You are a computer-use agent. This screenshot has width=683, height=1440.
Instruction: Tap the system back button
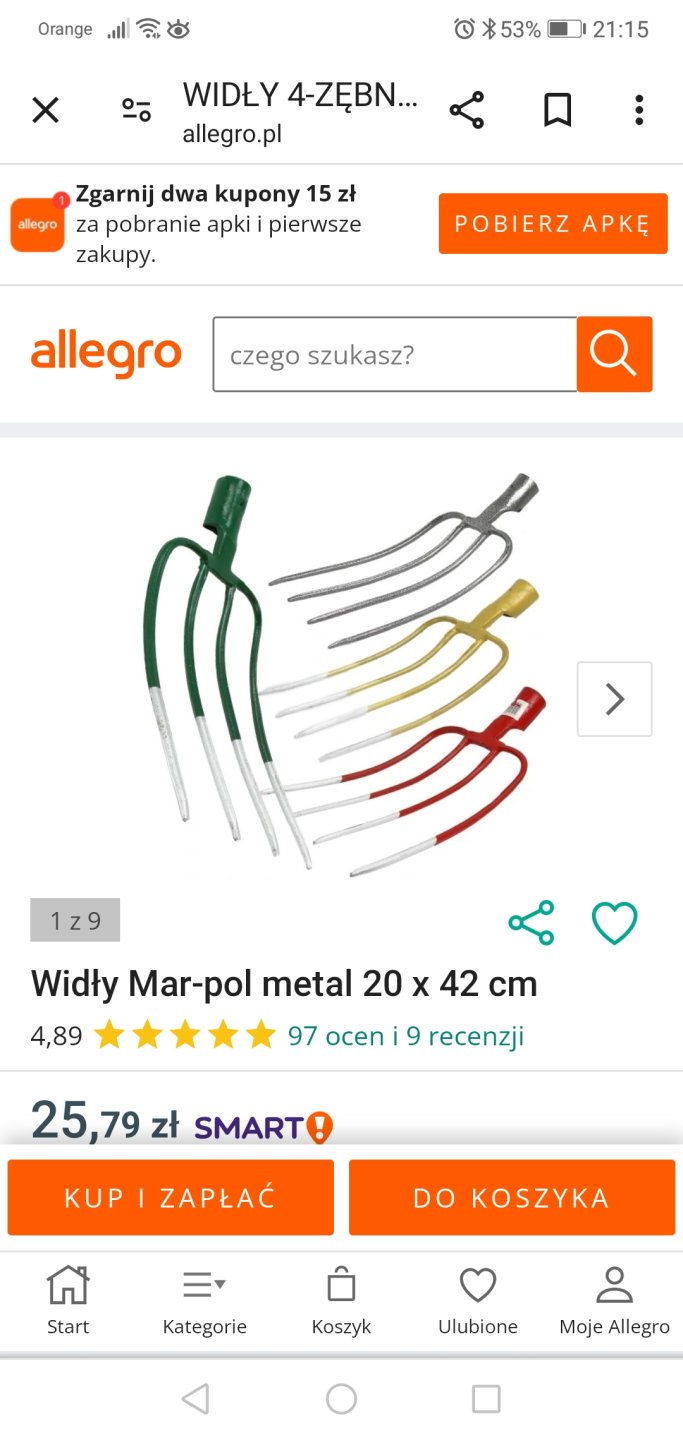tap(196, 1399)
